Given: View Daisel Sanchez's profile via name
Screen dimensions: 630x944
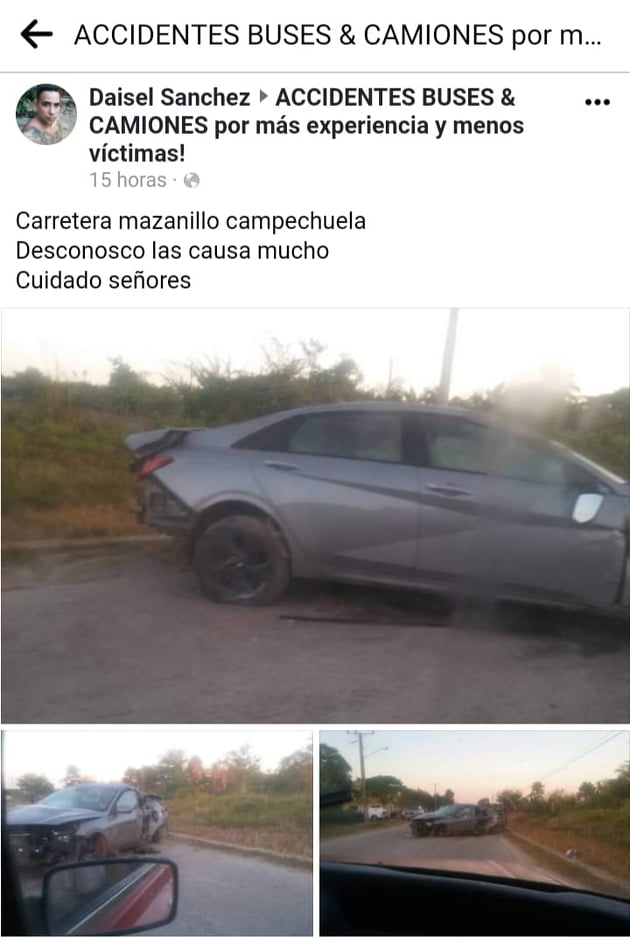Looking at the screenshot, I should [x=169, y=98].
